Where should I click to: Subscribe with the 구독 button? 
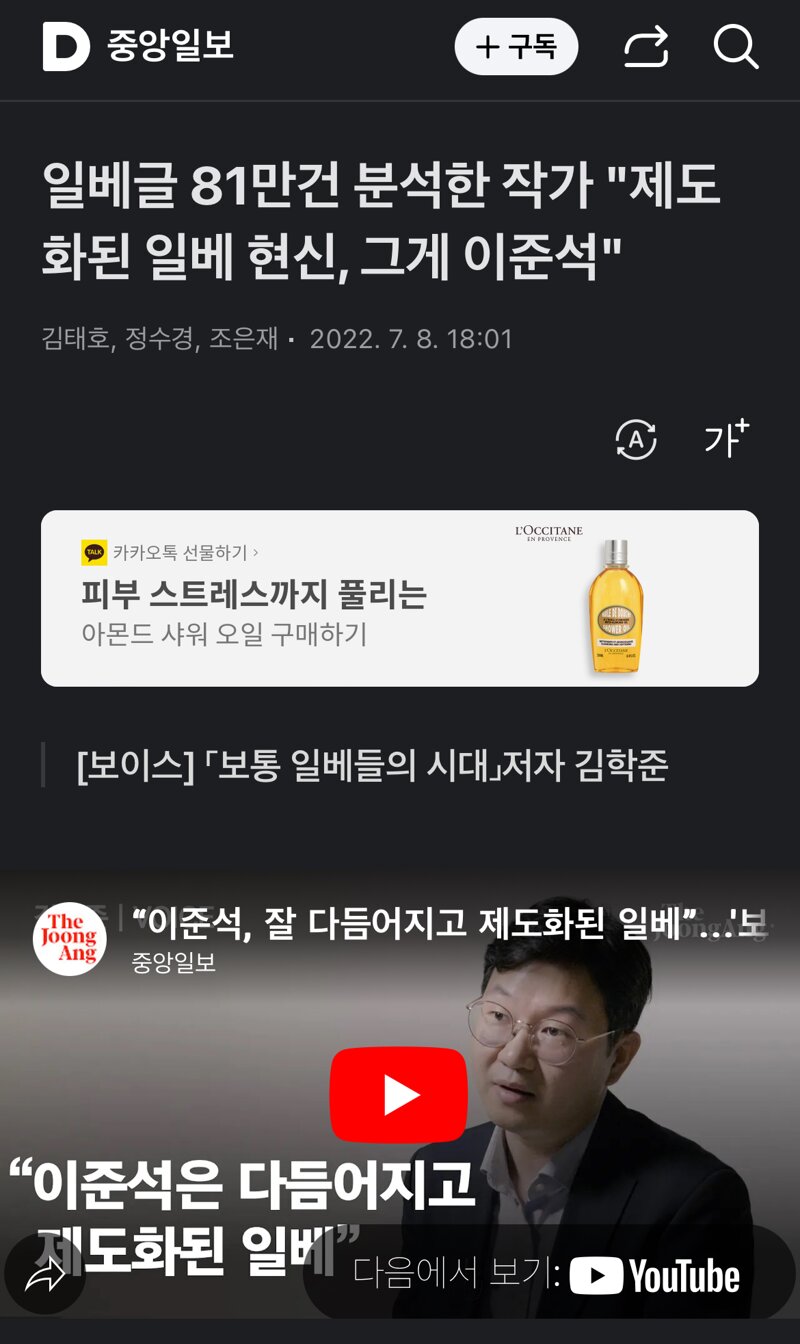(x=516, y=47)
